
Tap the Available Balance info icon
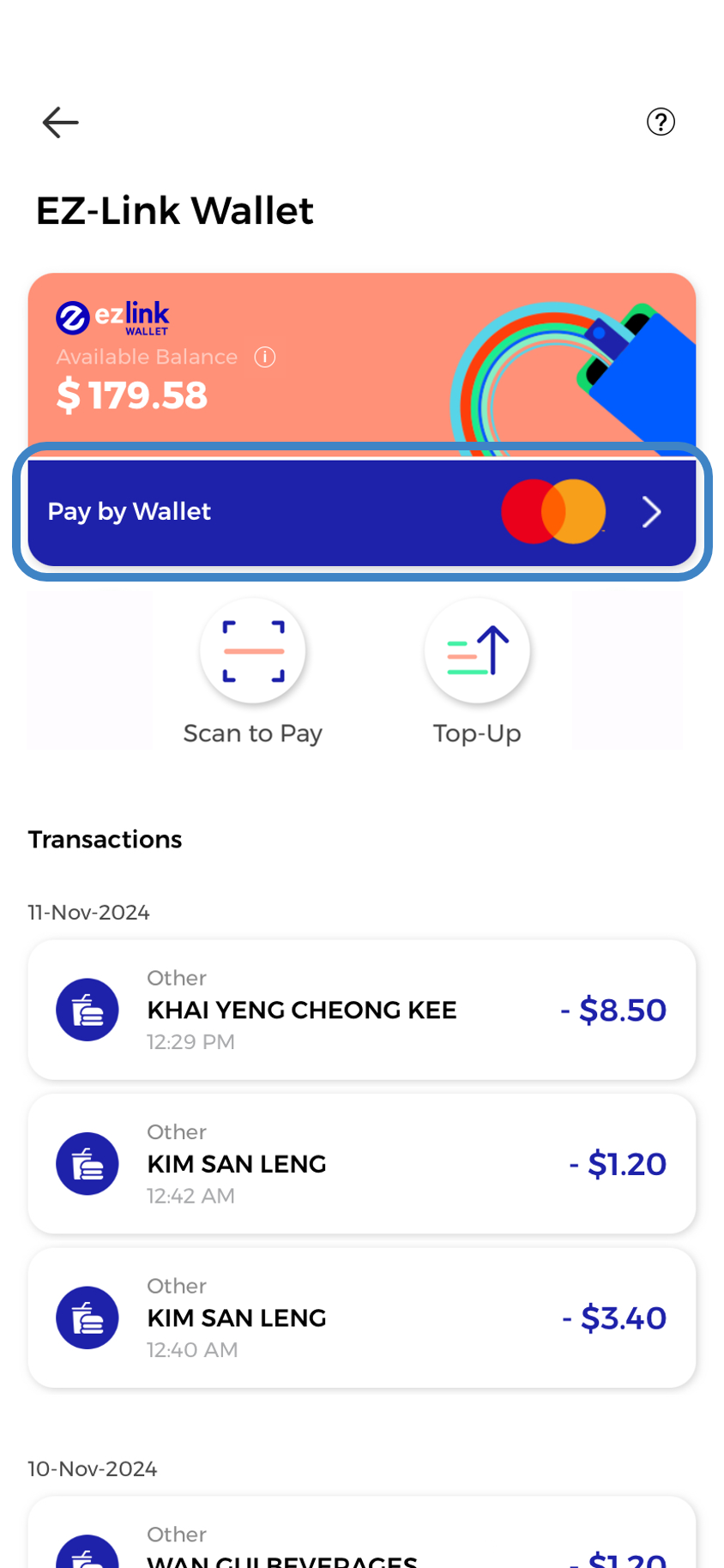coord(265,357)
